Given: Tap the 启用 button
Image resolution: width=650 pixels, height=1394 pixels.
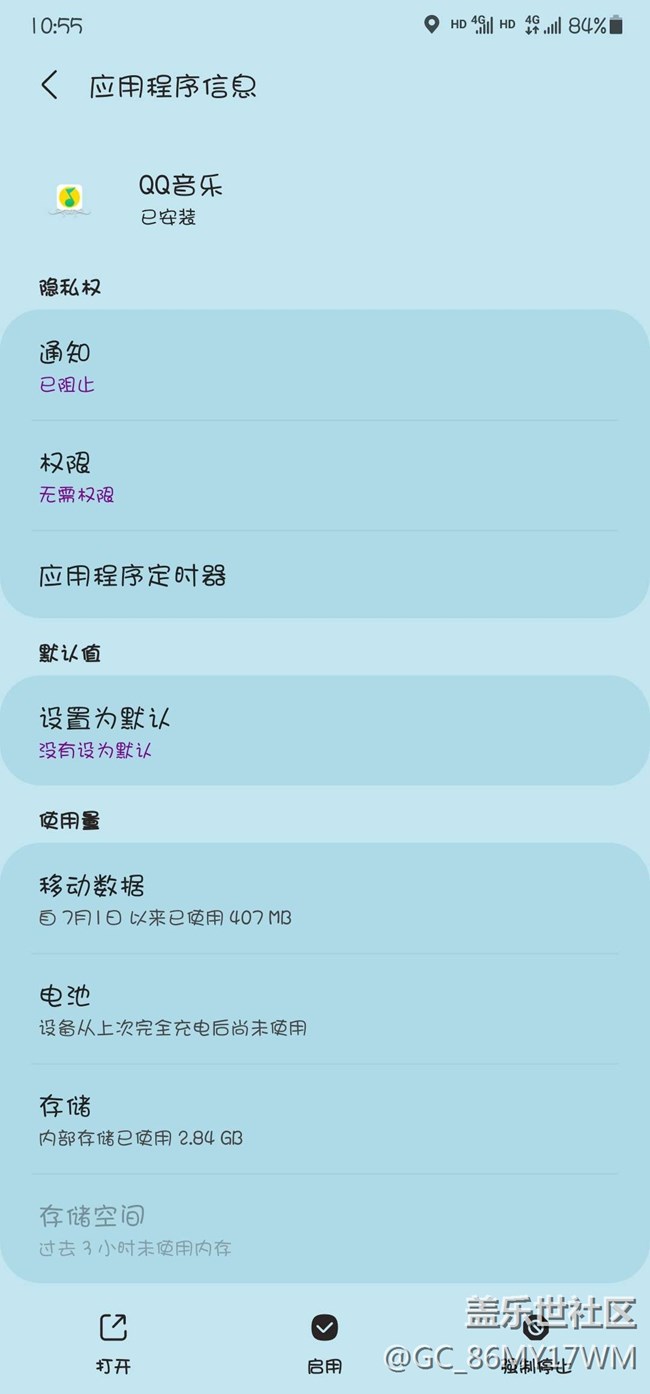Looking at the screenshot, I should coord(324,1343).
